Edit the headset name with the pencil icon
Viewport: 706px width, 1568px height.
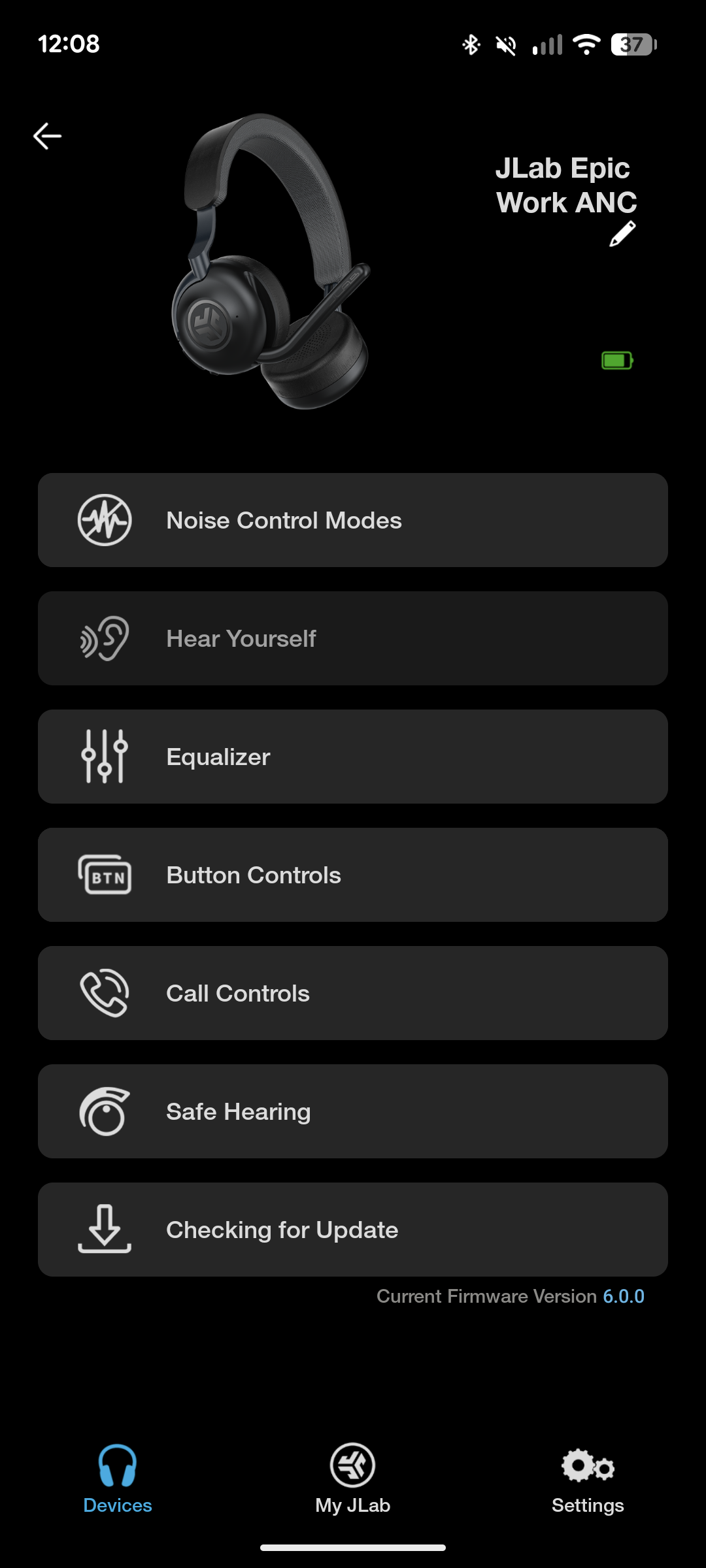(622, 234)
